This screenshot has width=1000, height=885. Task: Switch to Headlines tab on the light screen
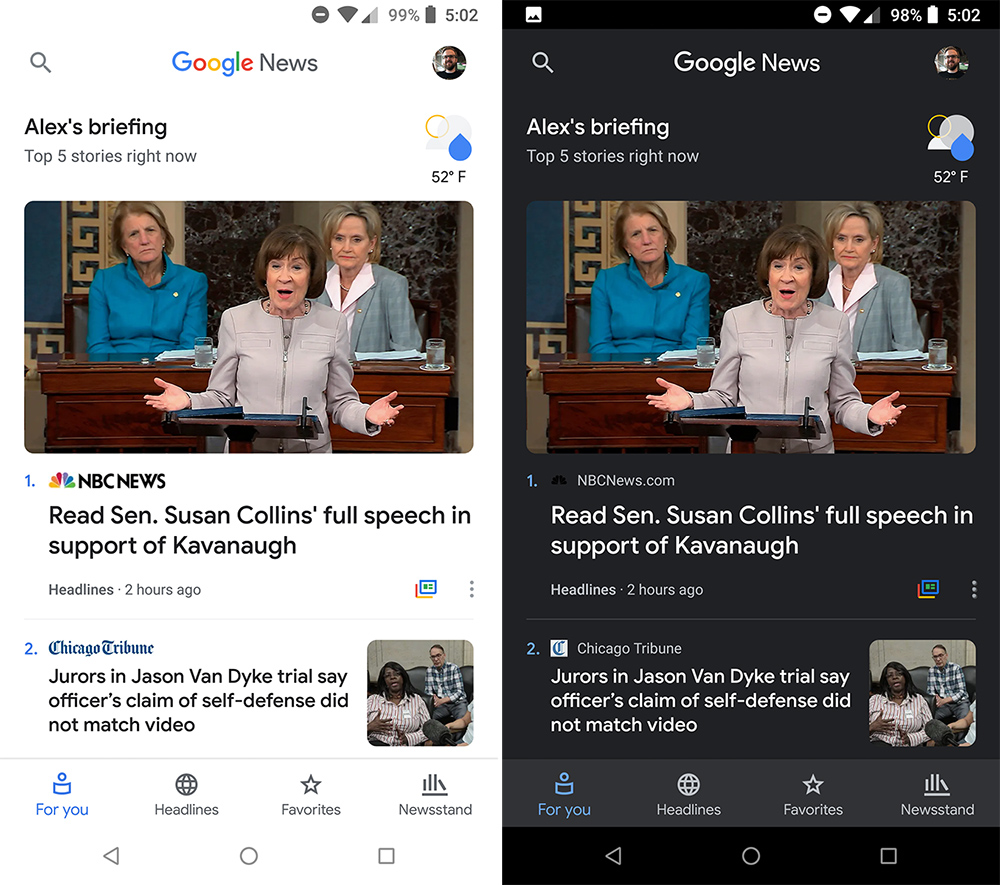(186, 795)
